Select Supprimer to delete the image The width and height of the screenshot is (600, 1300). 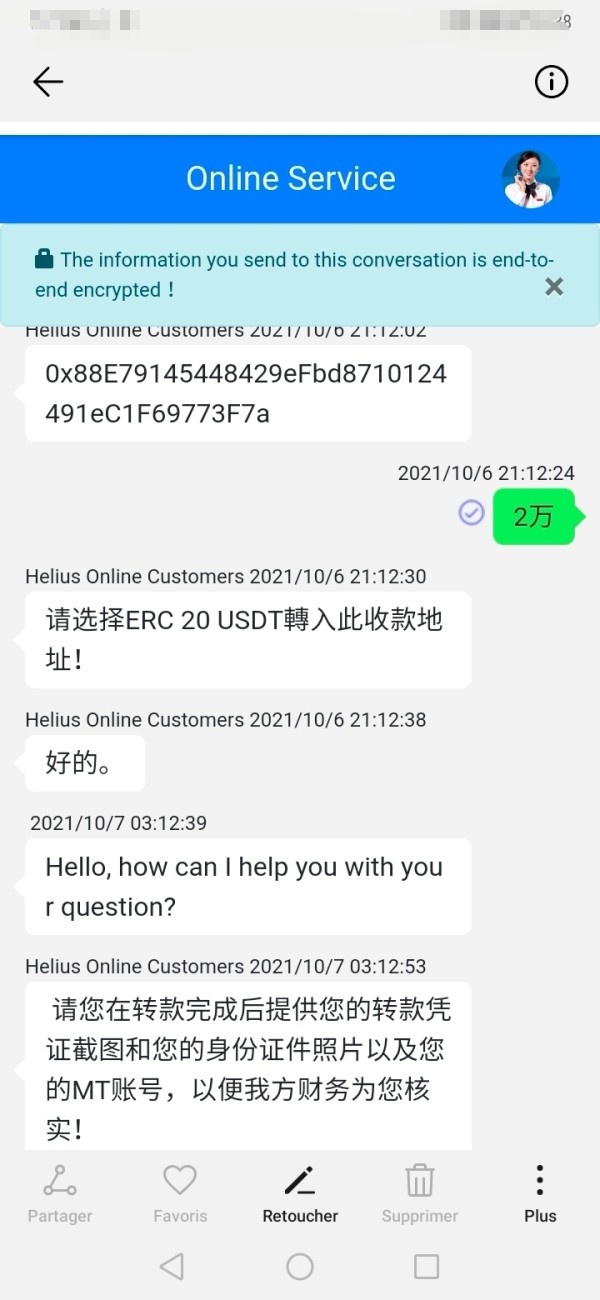click(420, 1195)
